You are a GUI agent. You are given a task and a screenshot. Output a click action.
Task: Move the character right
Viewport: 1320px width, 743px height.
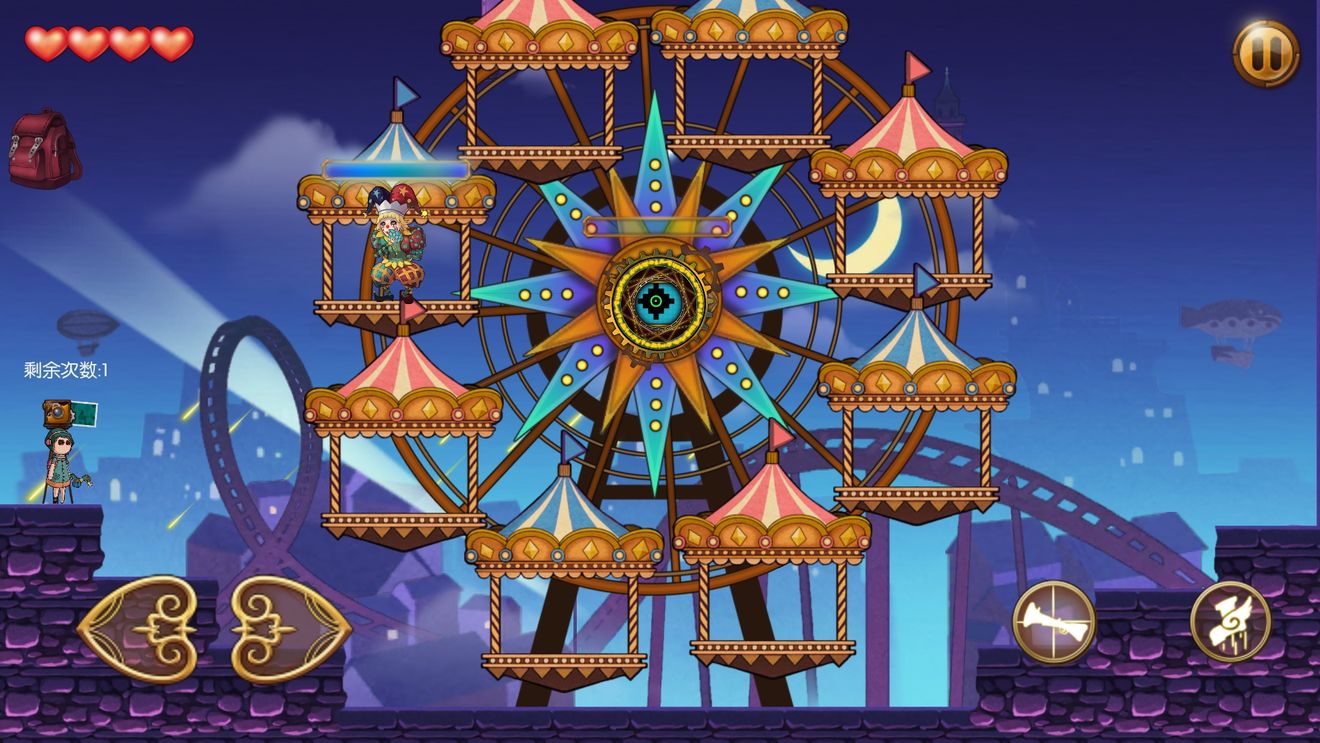[x=288, y=629]
